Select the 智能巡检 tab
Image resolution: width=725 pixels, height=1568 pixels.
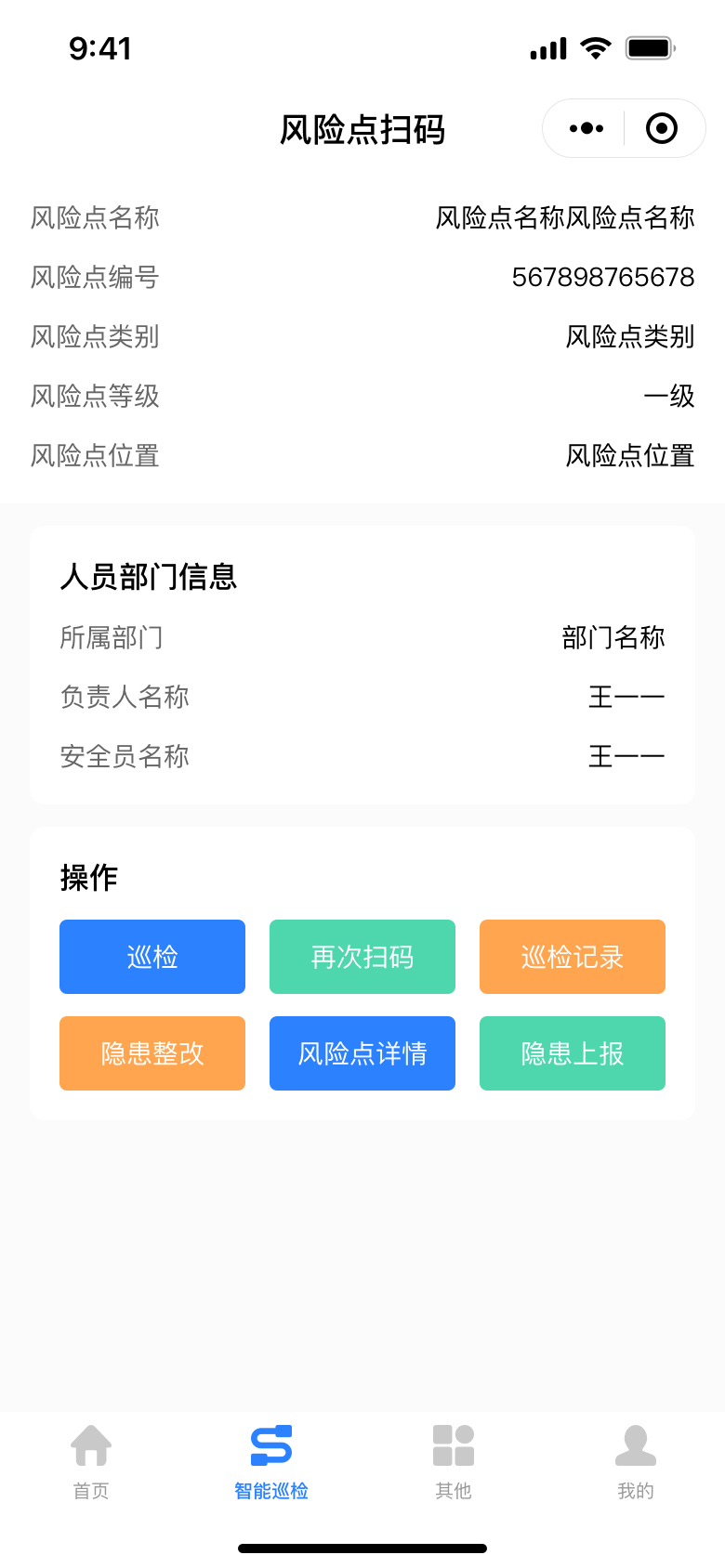tap(271, 1462)
